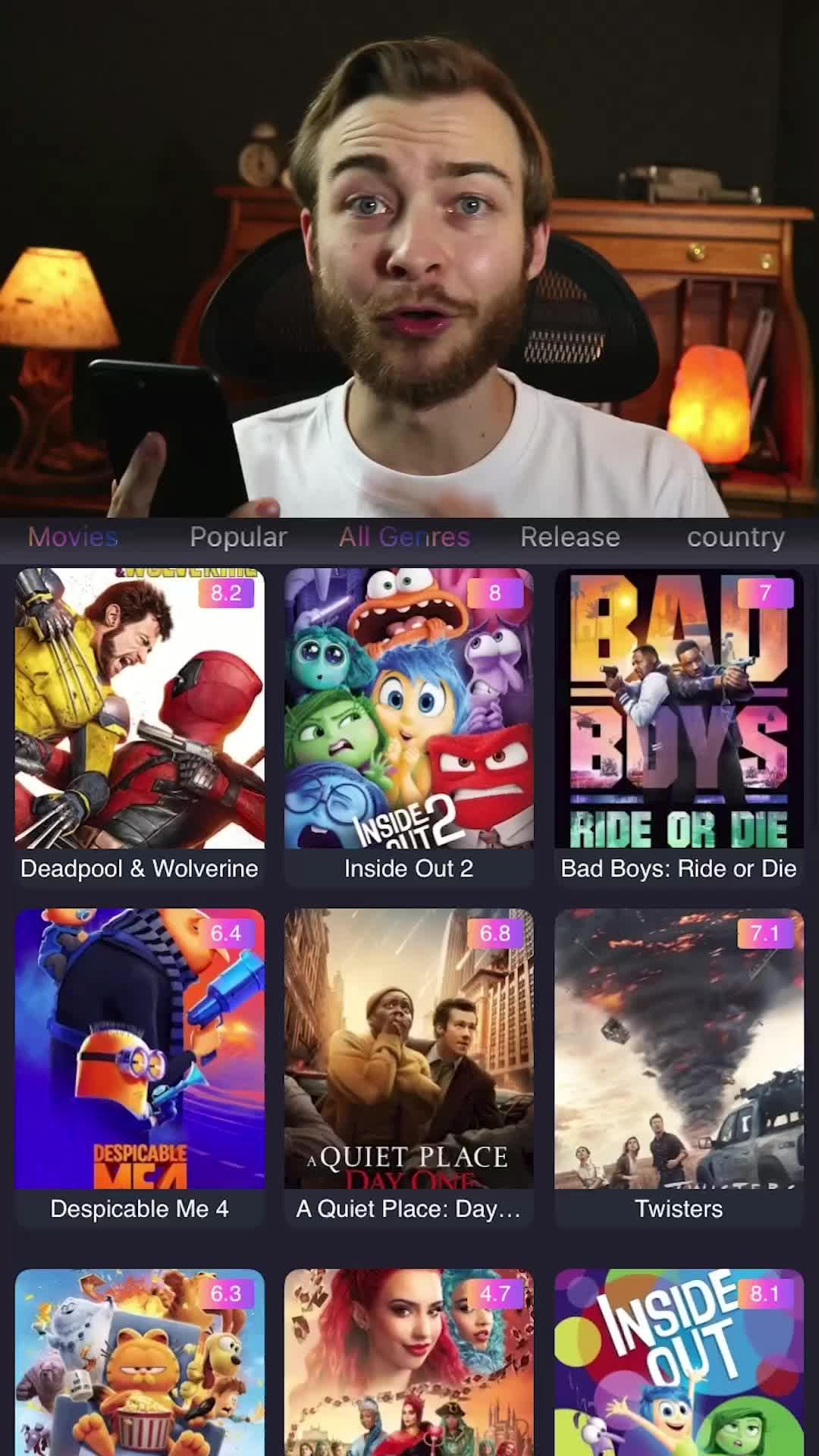Image resolution: width=819 pixels, height=1456 pixels.
Task: Open the Movies filter dropdown
Action: pos(74,537)
